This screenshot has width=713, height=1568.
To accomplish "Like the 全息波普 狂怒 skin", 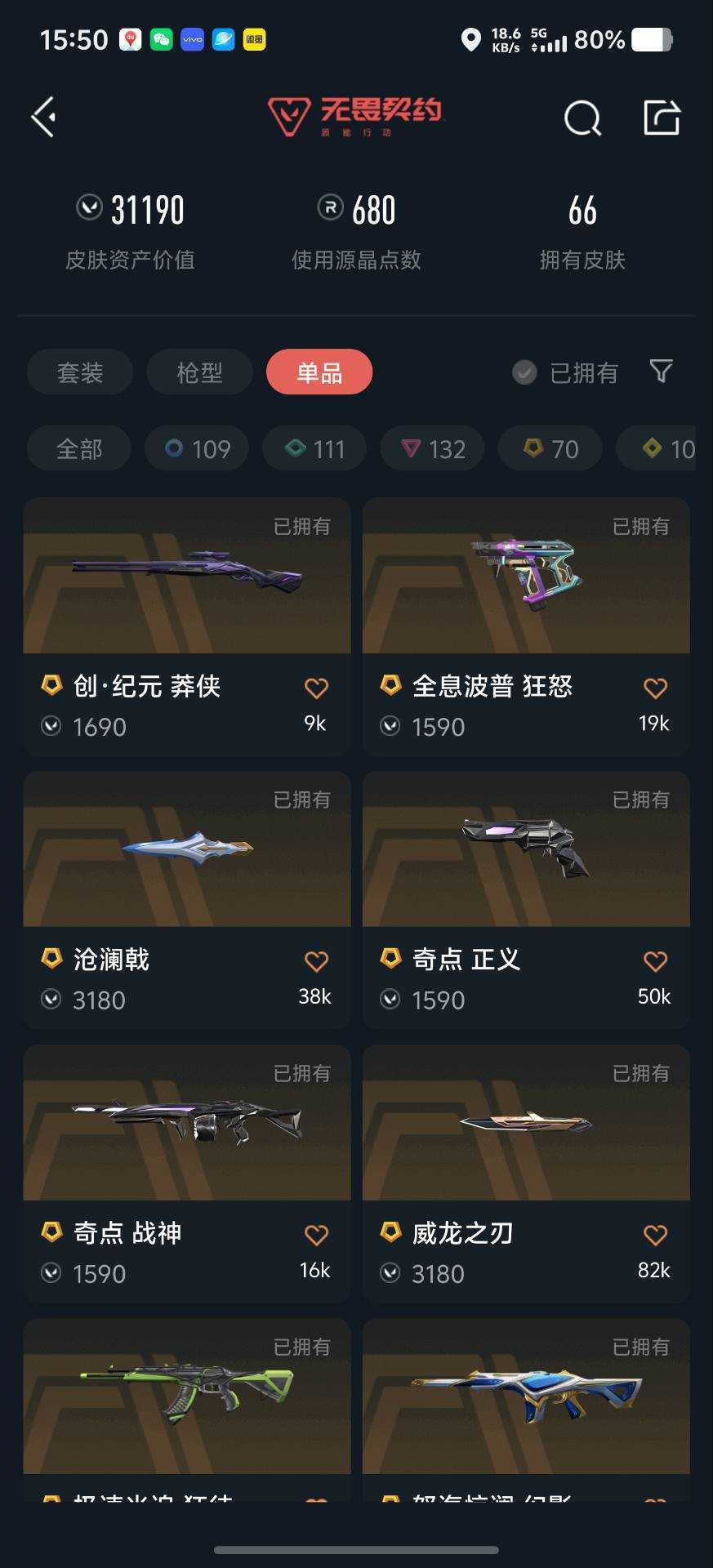I will [x=655, y=688].
